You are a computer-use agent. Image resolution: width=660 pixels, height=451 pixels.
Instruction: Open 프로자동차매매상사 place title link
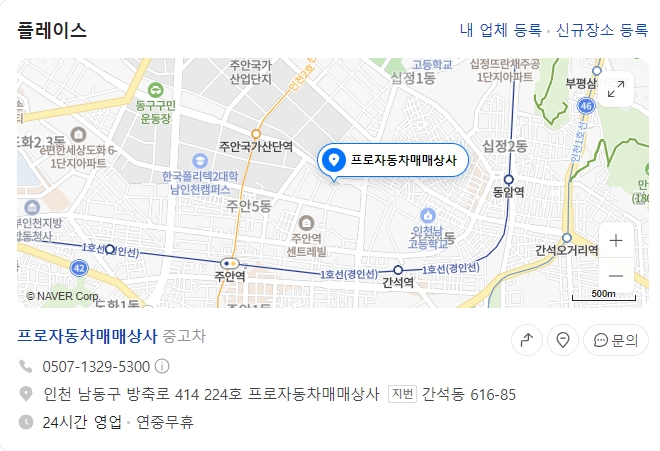click(87, 336)
